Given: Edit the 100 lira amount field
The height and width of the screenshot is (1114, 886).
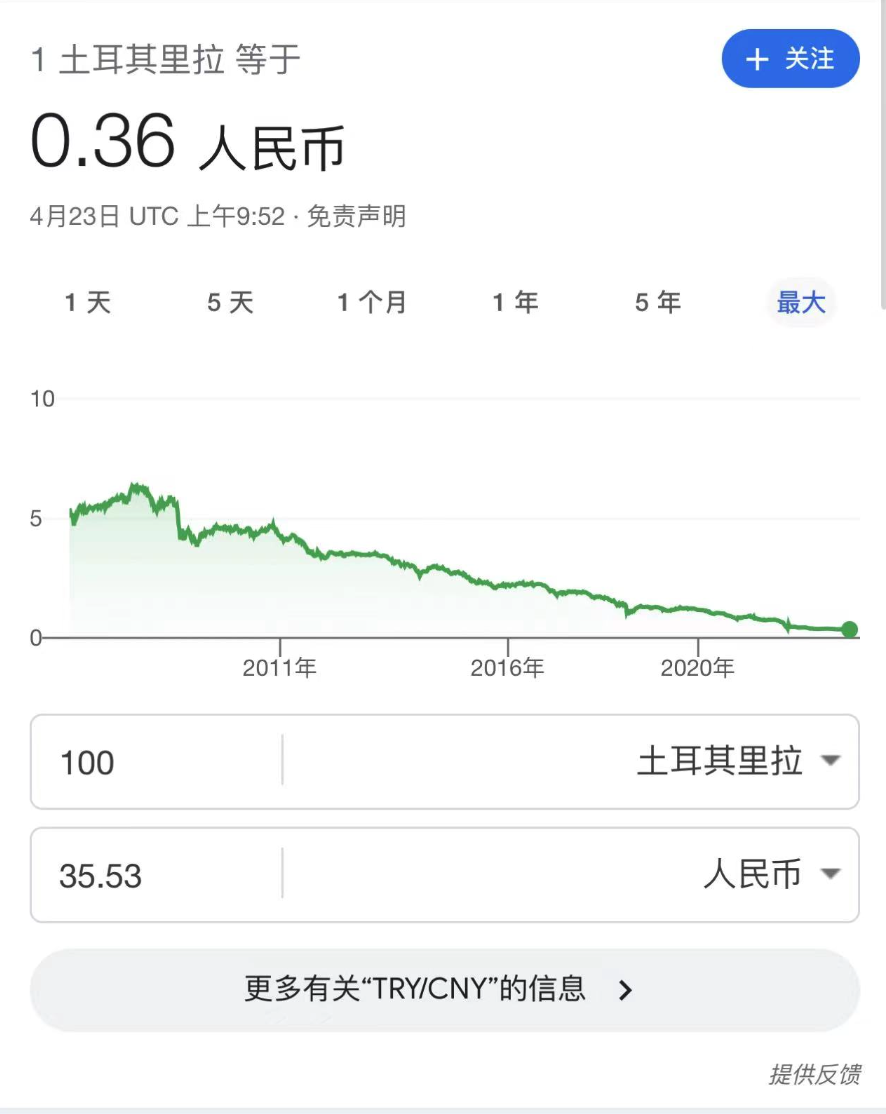Looking at the screenshot, I should [155, 762].
